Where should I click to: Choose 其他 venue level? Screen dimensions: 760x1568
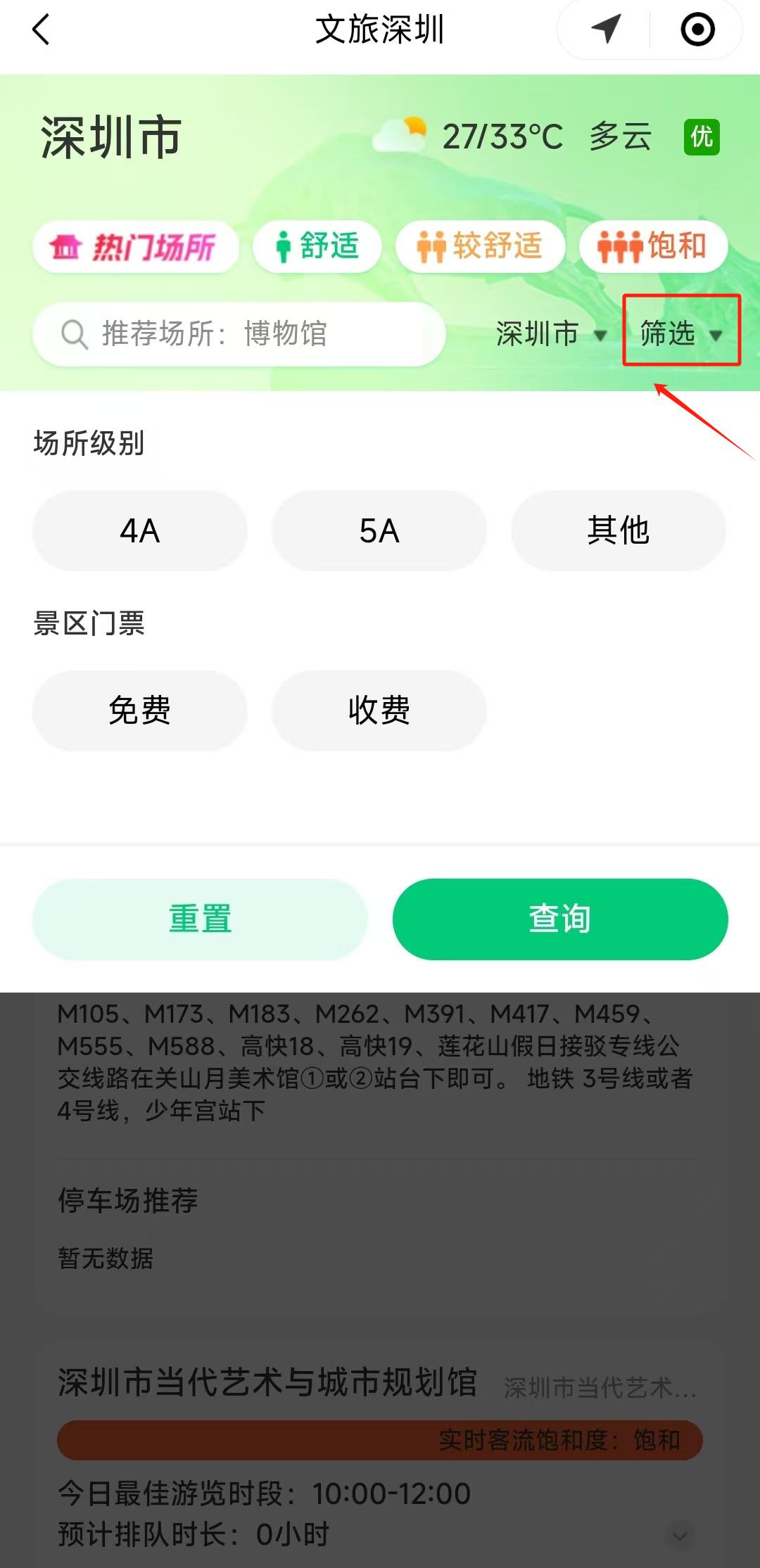(x=618, y=530)
